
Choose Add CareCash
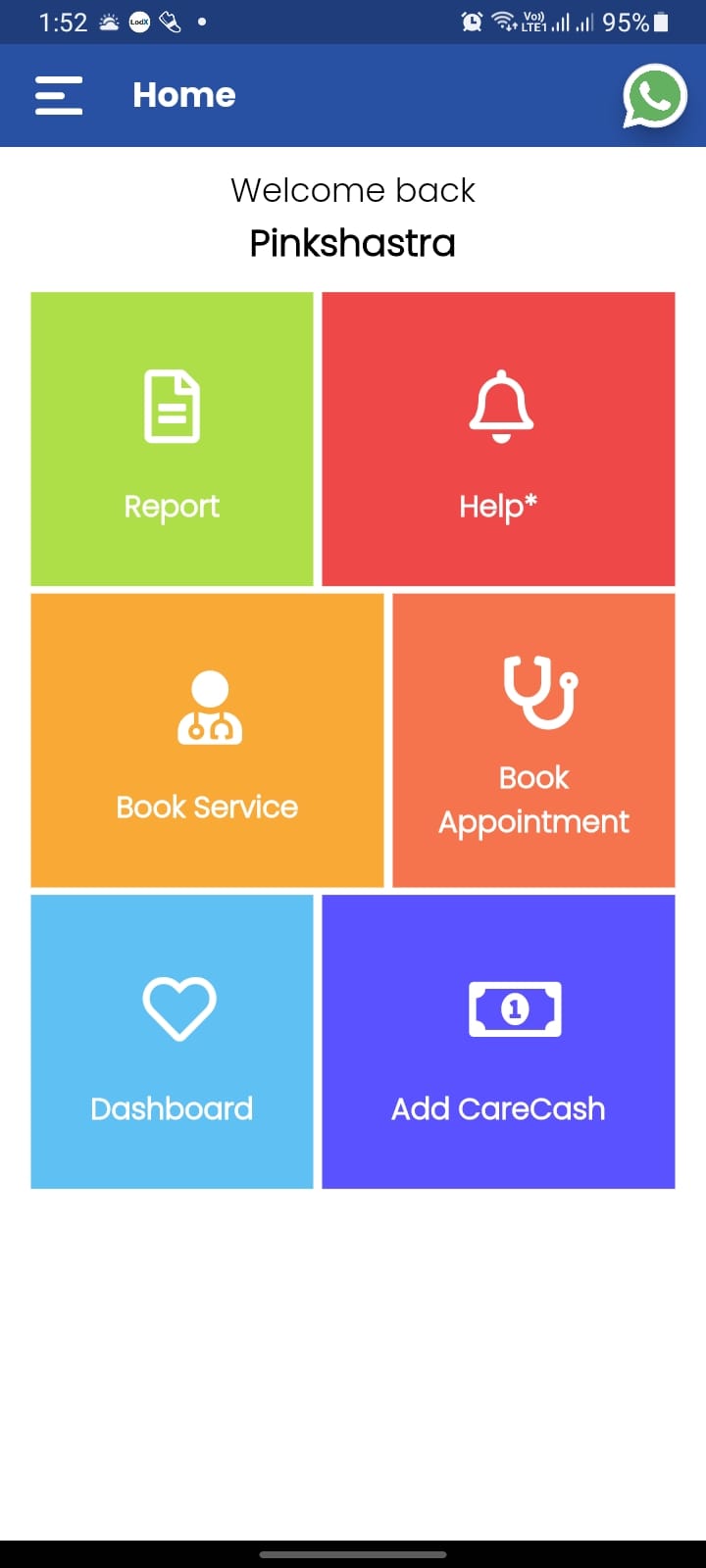pos(498,1042)
